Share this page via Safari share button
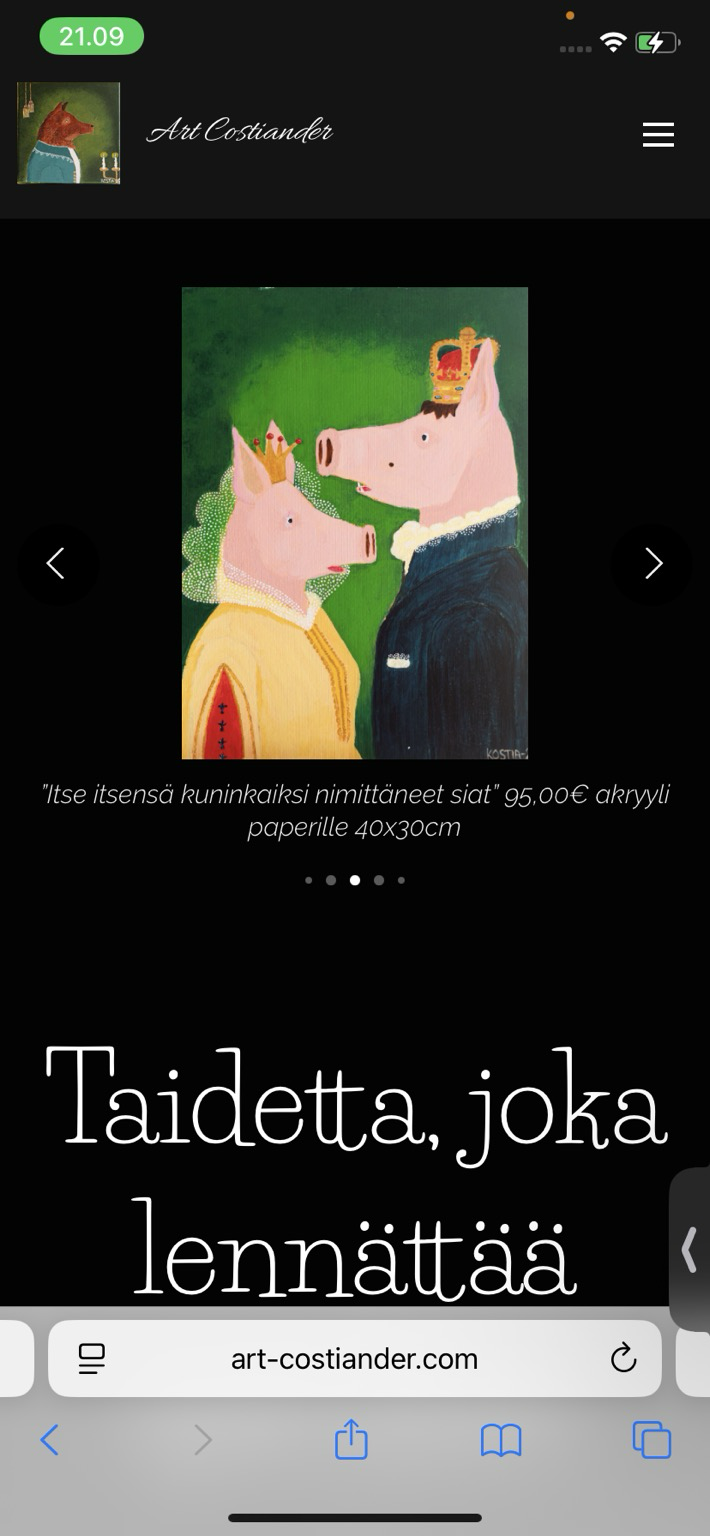Viewport: 710px width, 1536px height. point(351,1439)
